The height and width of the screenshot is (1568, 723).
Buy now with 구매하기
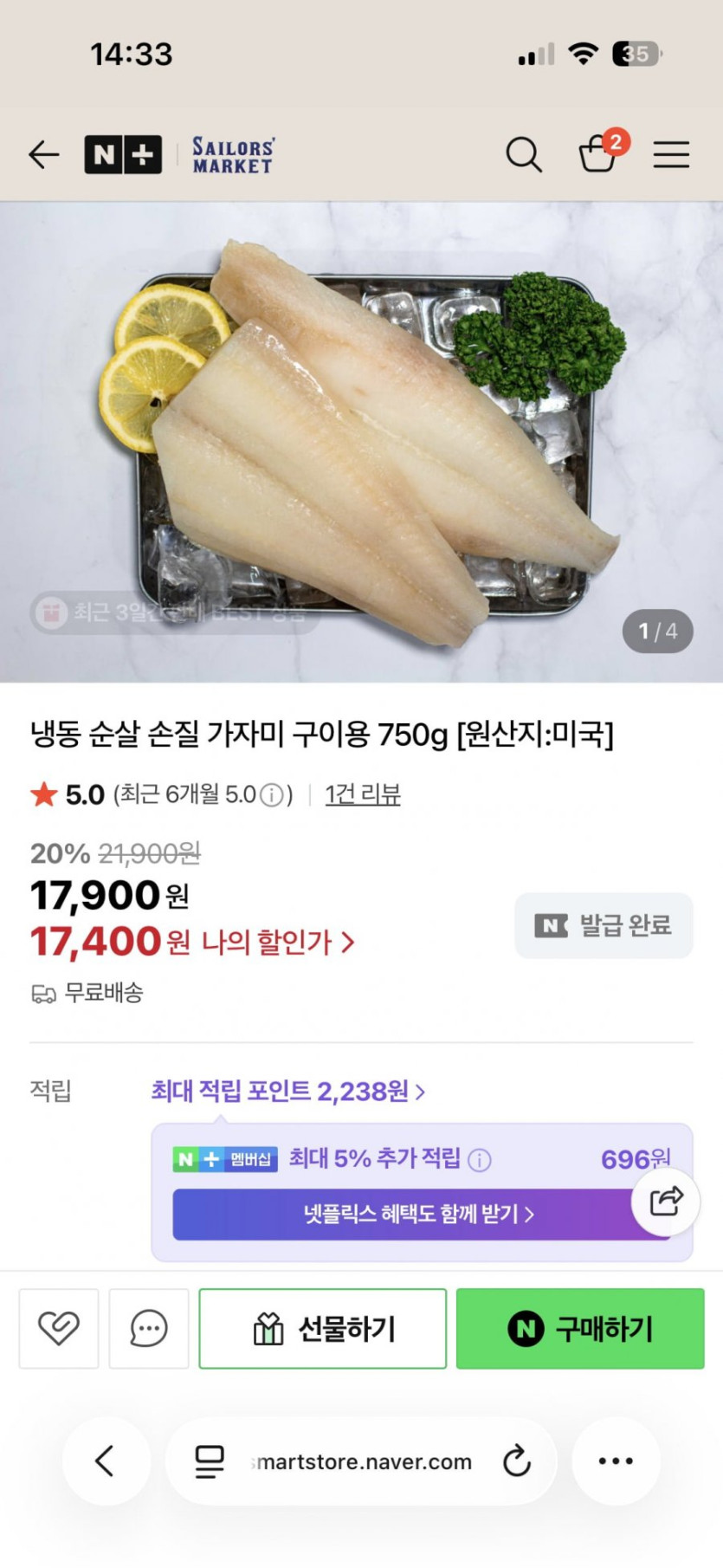580,1328
